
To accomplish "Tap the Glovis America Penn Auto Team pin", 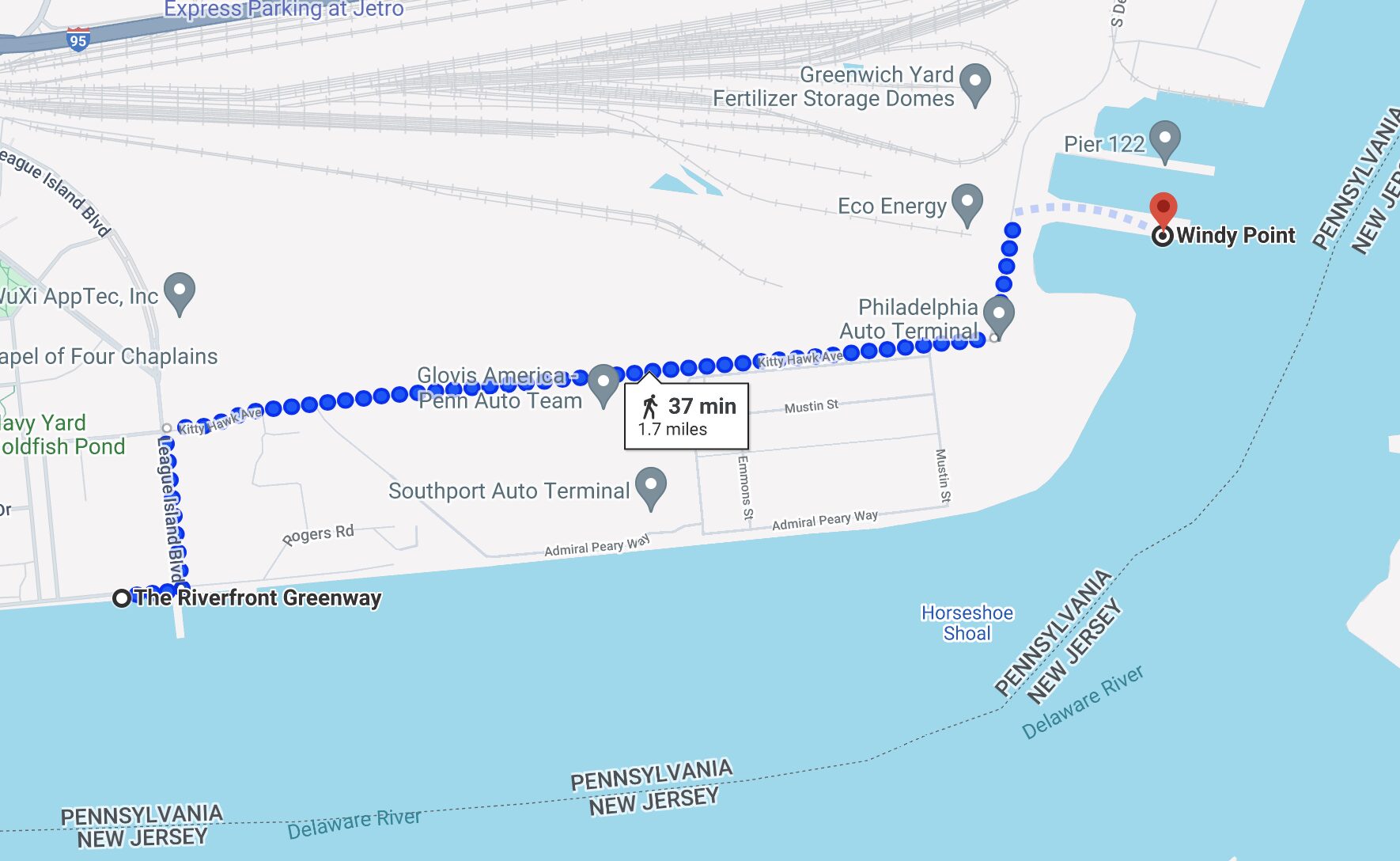I will [604, 384].
